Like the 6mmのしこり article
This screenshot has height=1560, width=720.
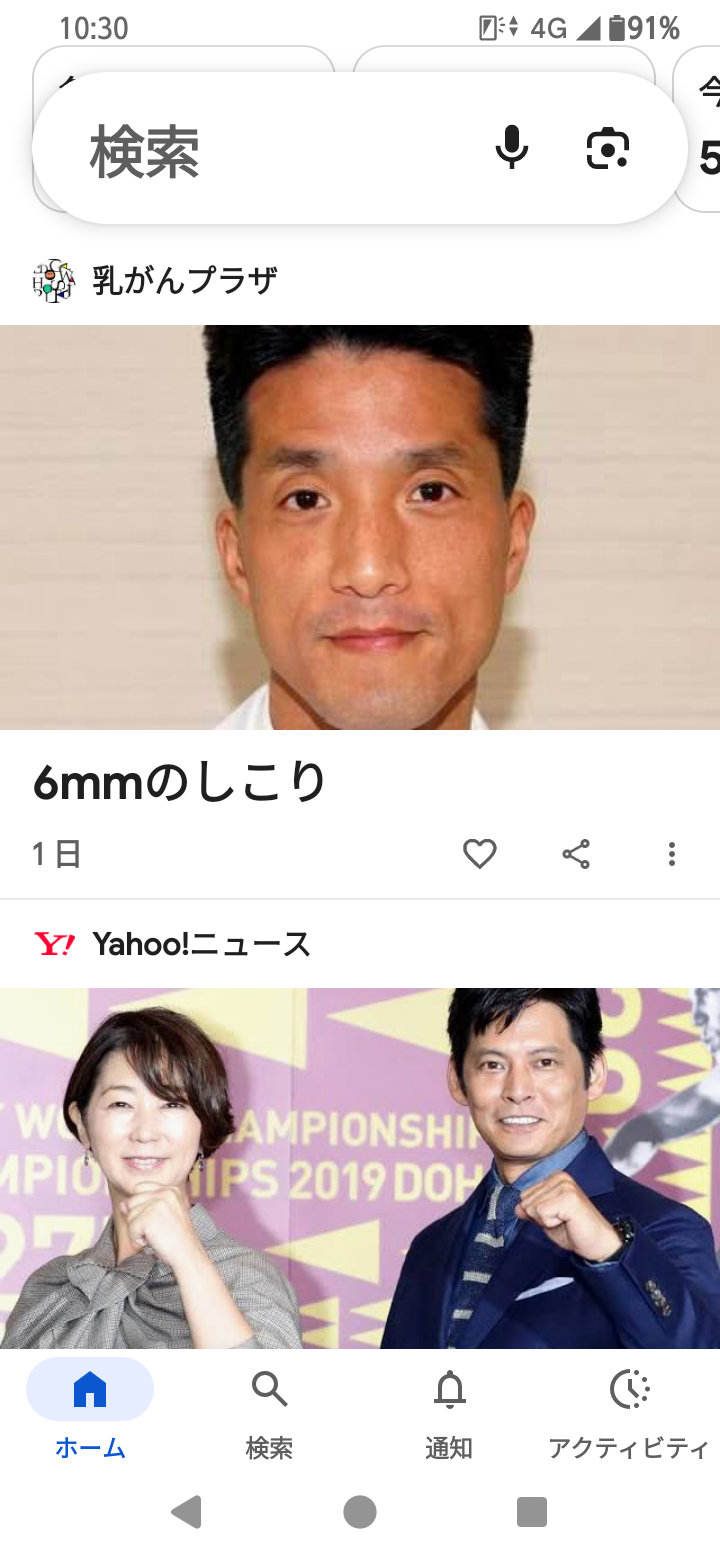tap(480, 854)
